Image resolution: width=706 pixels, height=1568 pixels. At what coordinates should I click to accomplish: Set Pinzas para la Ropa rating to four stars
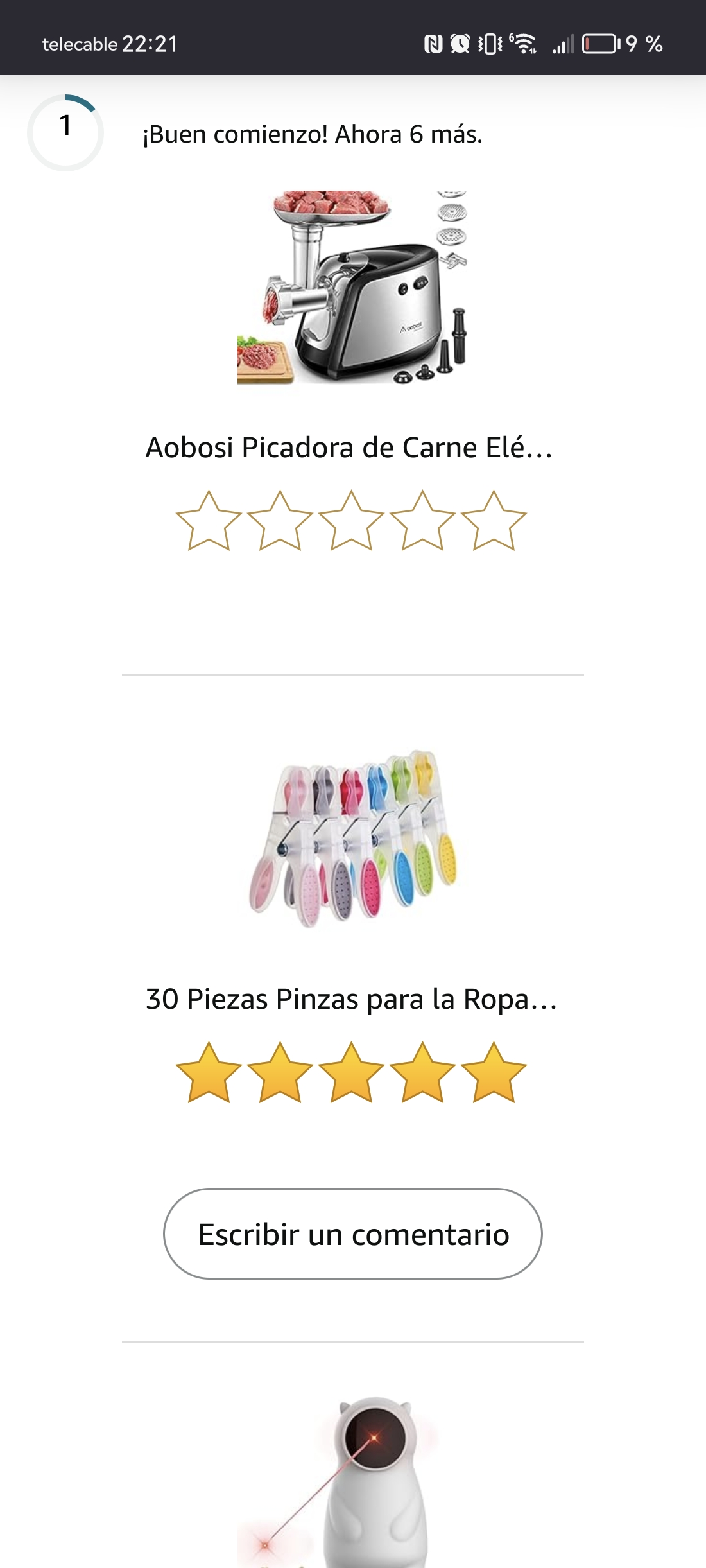pos(422,1073)
